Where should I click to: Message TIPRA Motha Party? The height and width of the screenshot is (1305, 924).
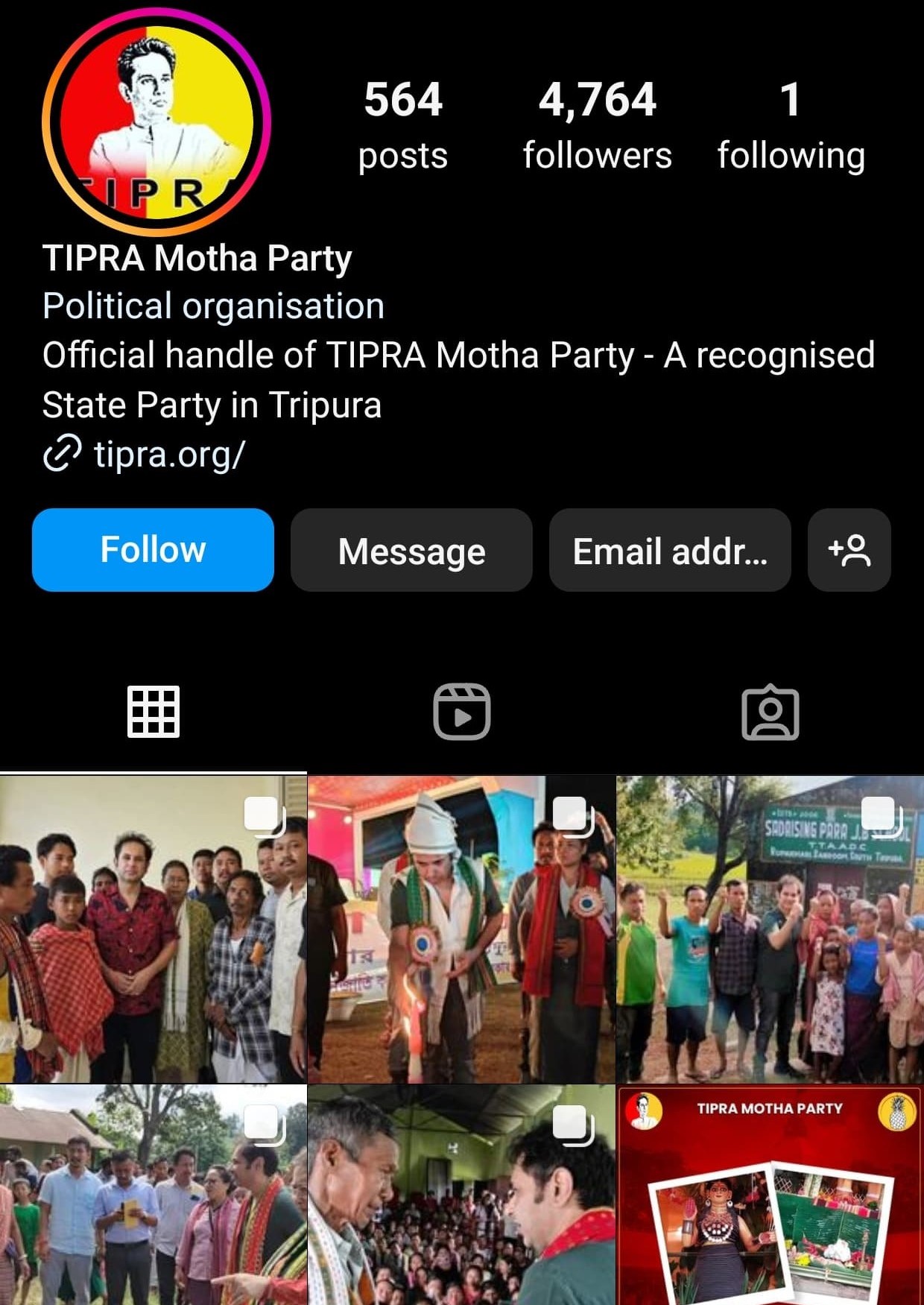tap(411, 550)
